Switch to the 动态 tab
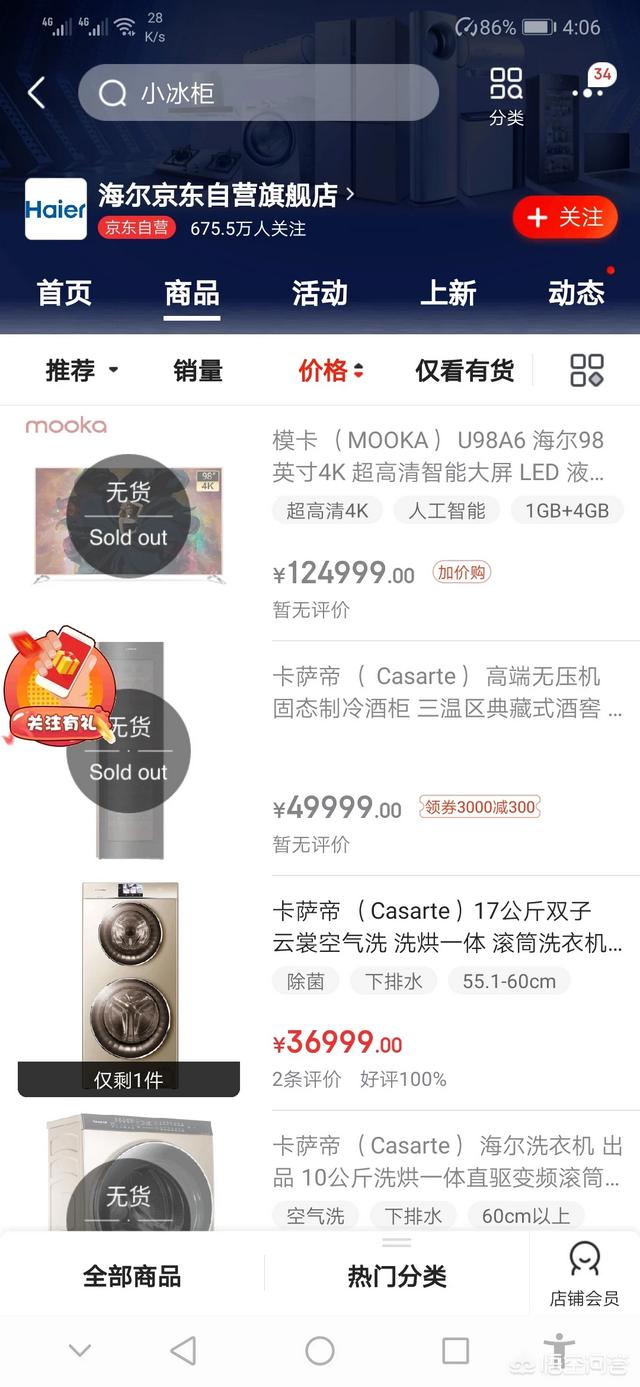This screenshot has height=1387, width=640. (x=576, y=293)
